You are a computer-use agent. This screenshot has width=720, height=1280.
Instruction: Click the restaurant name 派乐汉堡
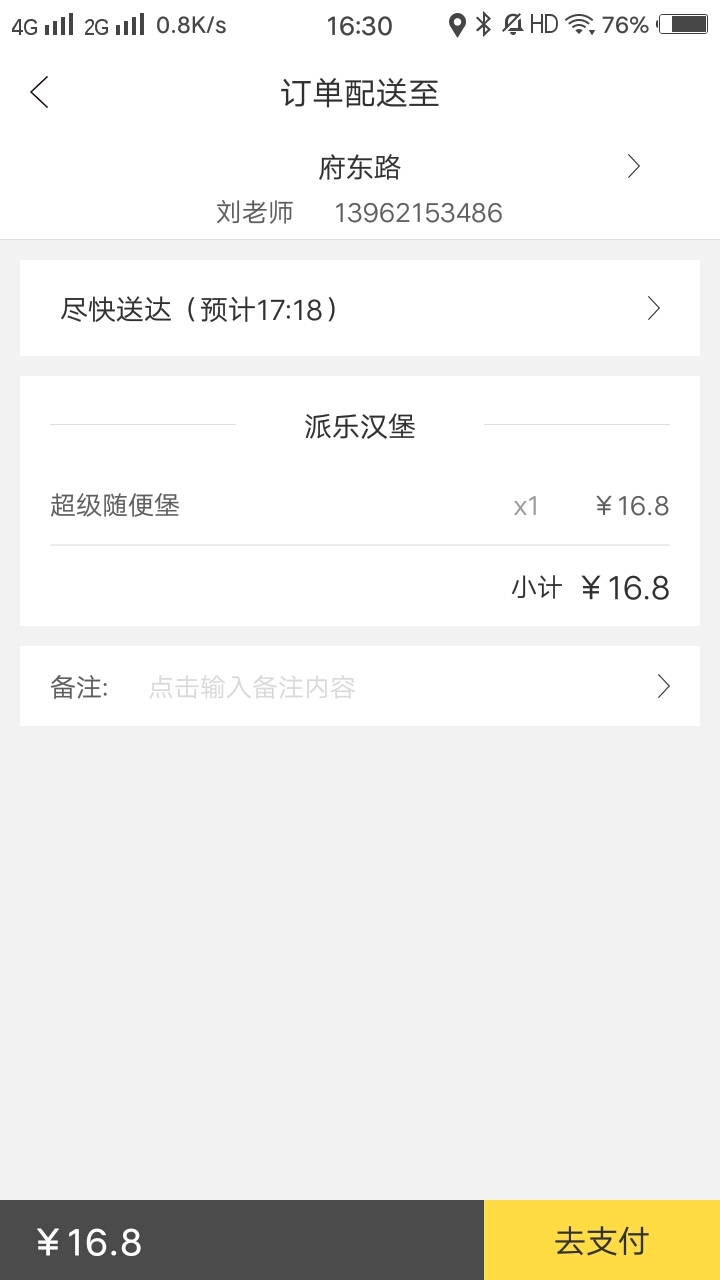(x=360, y=426)
